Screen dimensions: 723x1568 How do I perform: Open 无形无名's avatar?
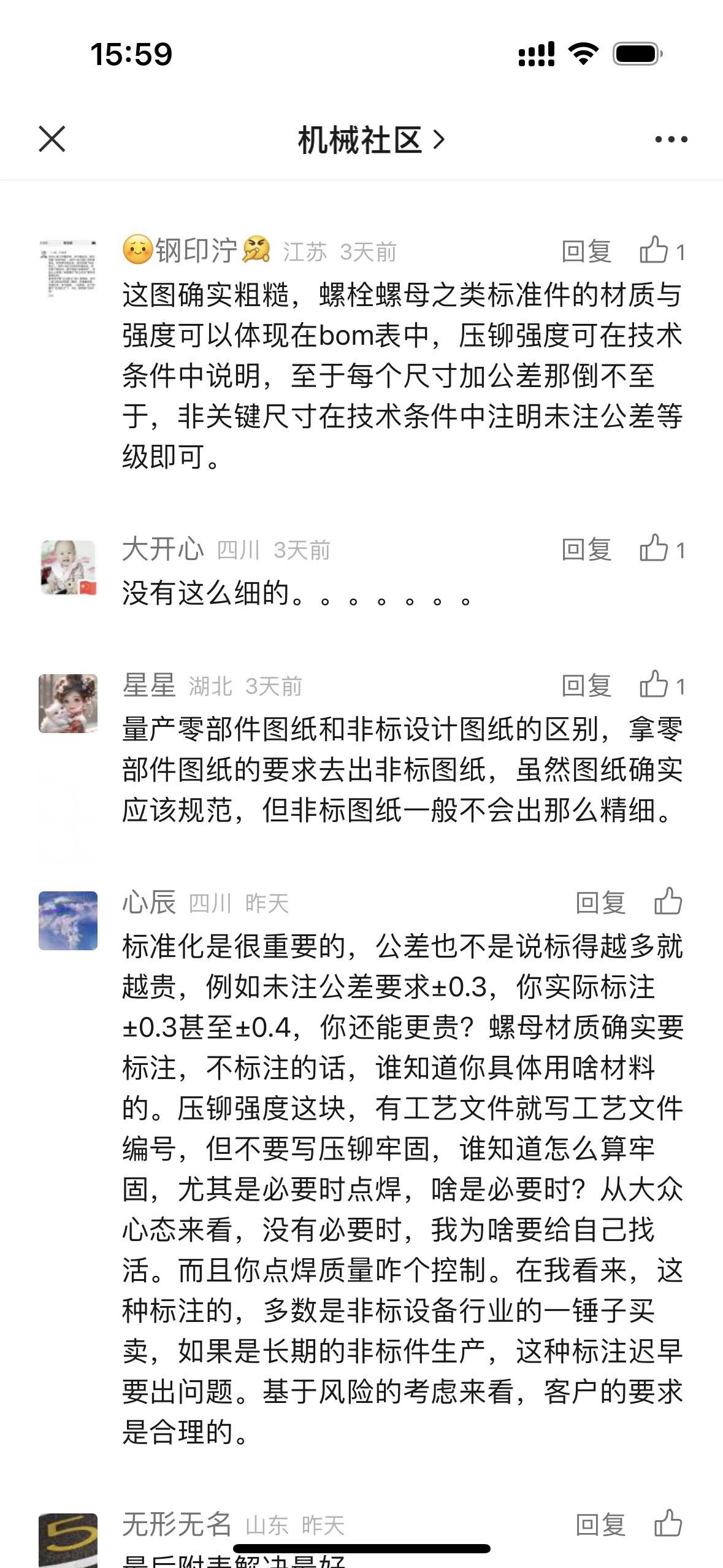point(68,1540)
